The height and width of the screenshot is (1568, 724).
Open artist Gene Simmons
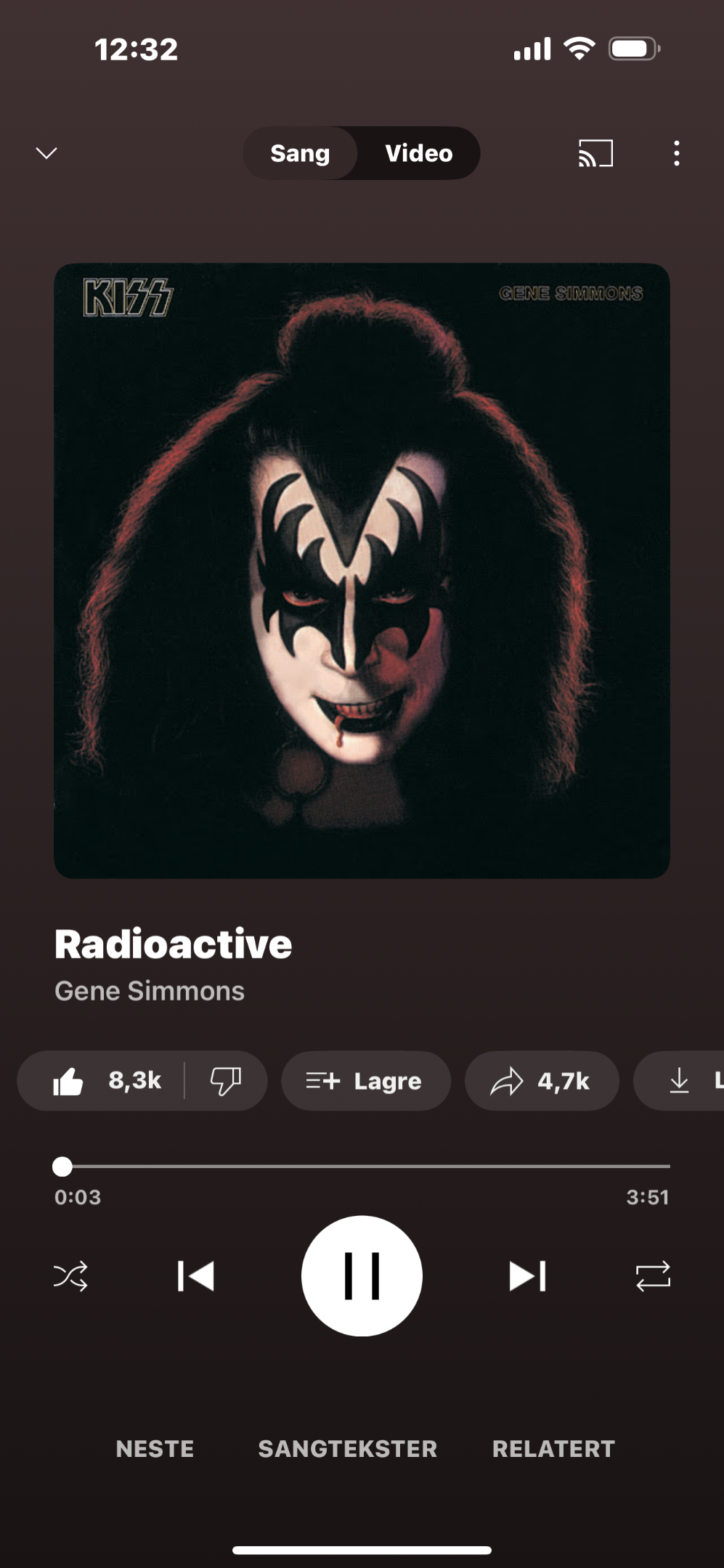point(150,991)
